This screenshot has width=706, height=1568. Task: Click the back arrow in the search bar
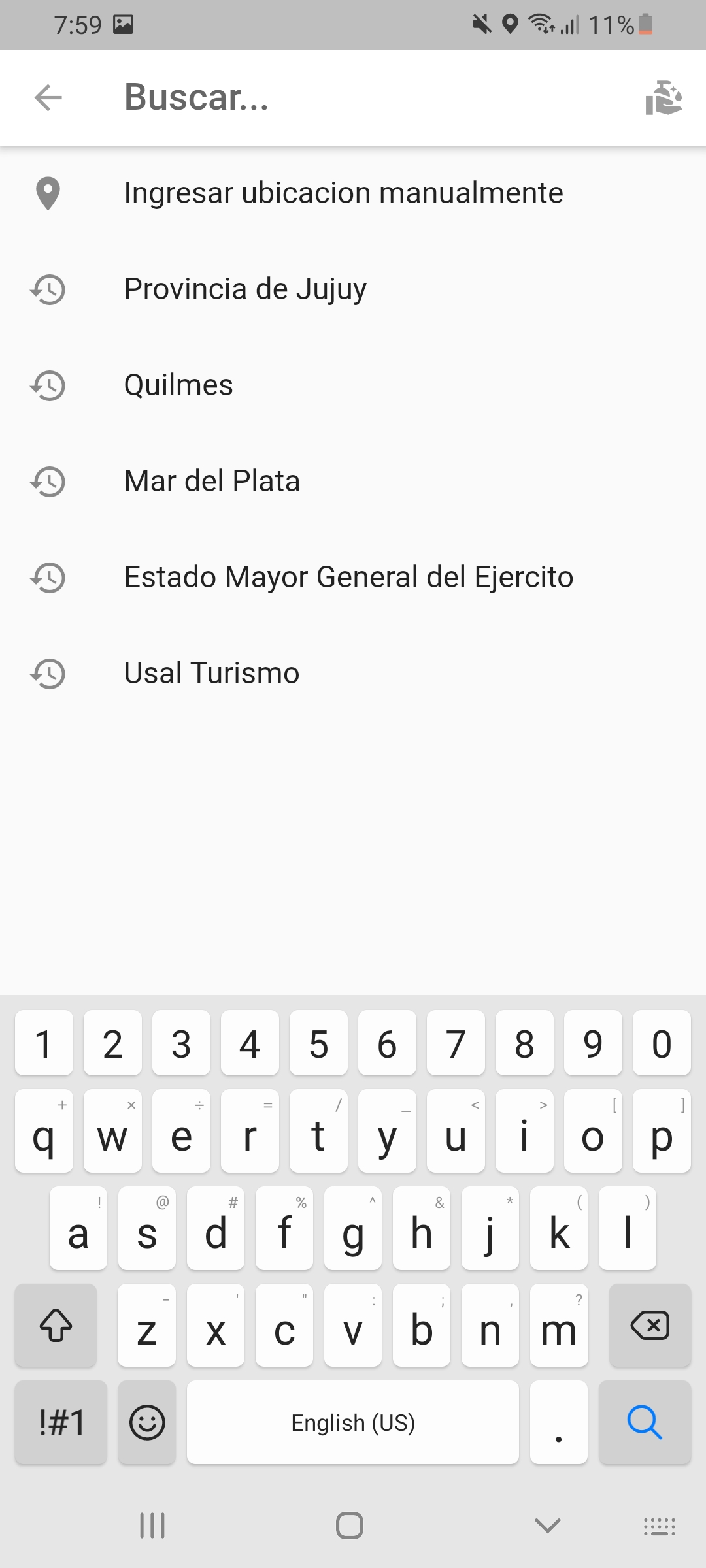pos(47,98)
